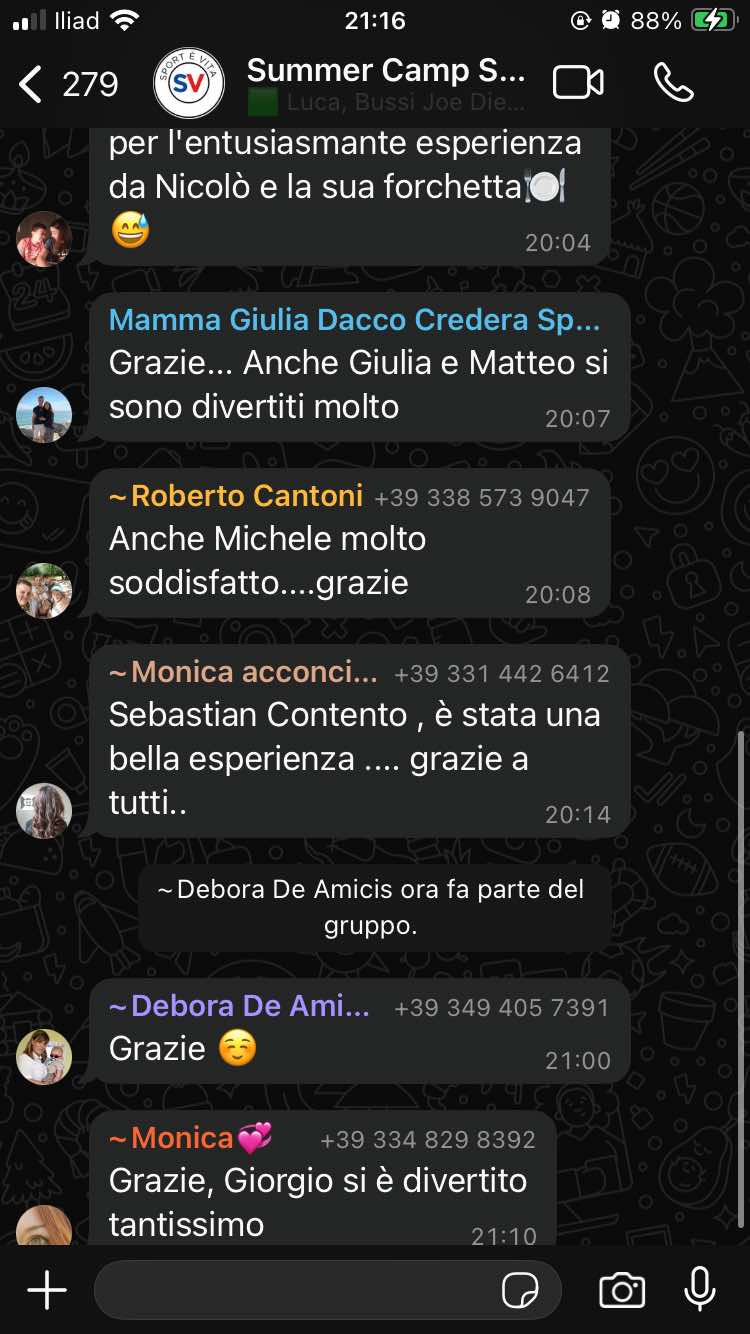
Task: Open the sticker picker
Action: tap(520, 1291)
